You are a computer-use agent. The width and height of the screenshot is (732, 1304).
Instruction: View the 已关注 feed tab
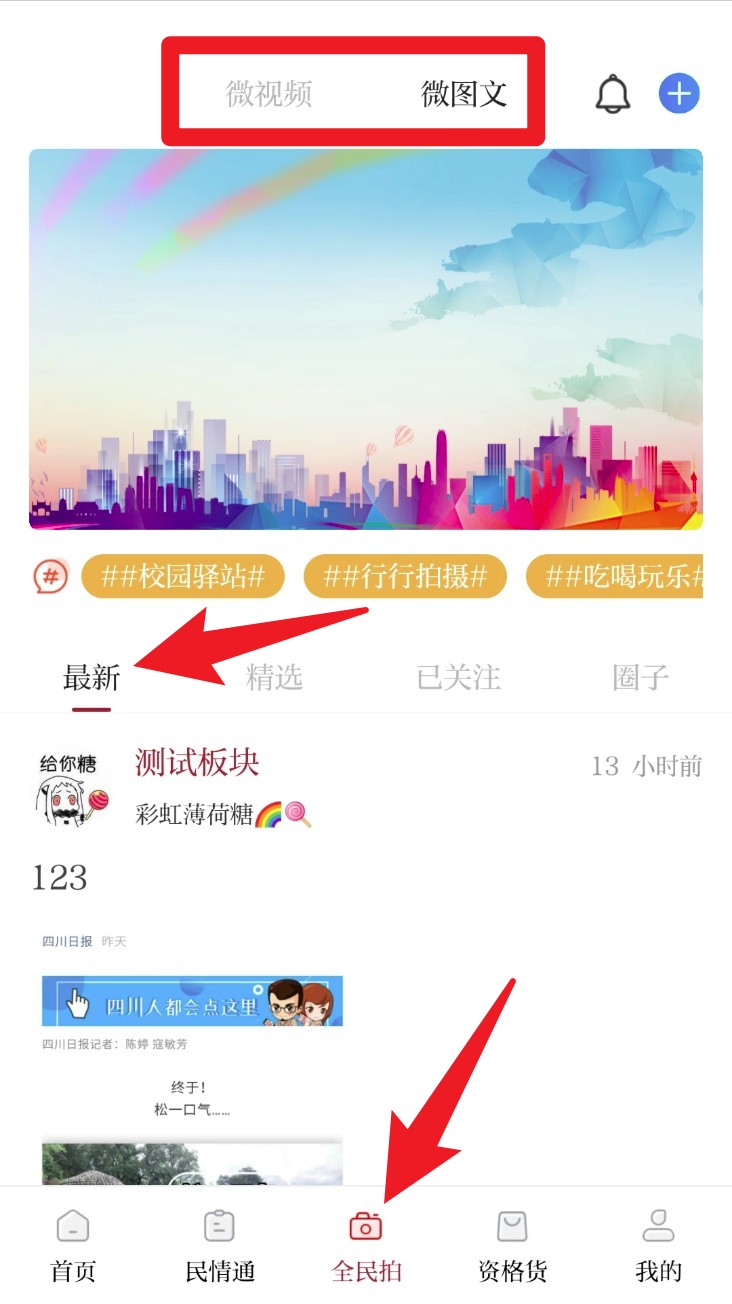coord(458,678)
